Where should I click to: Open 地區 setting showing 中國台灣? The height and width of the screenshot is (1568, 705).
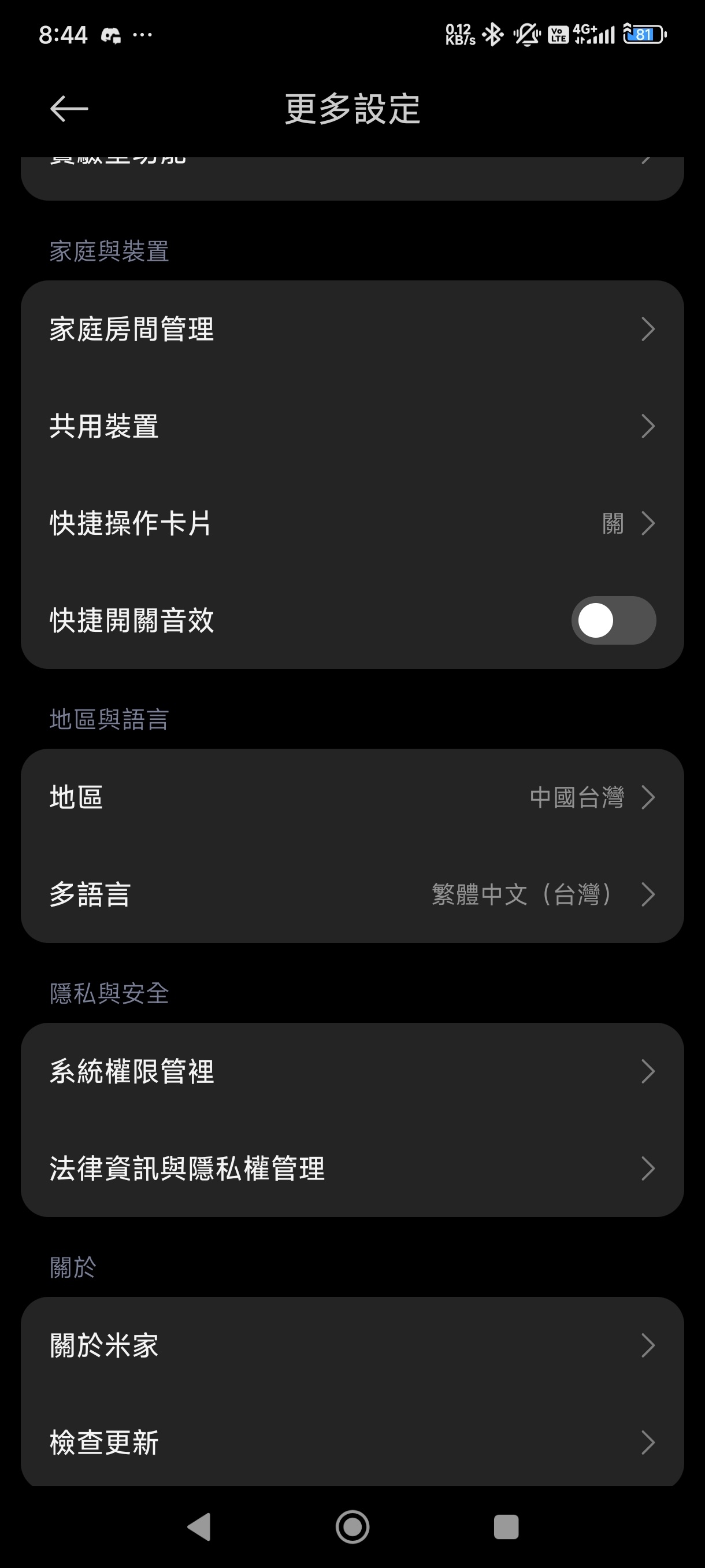(x=352, y=797)
